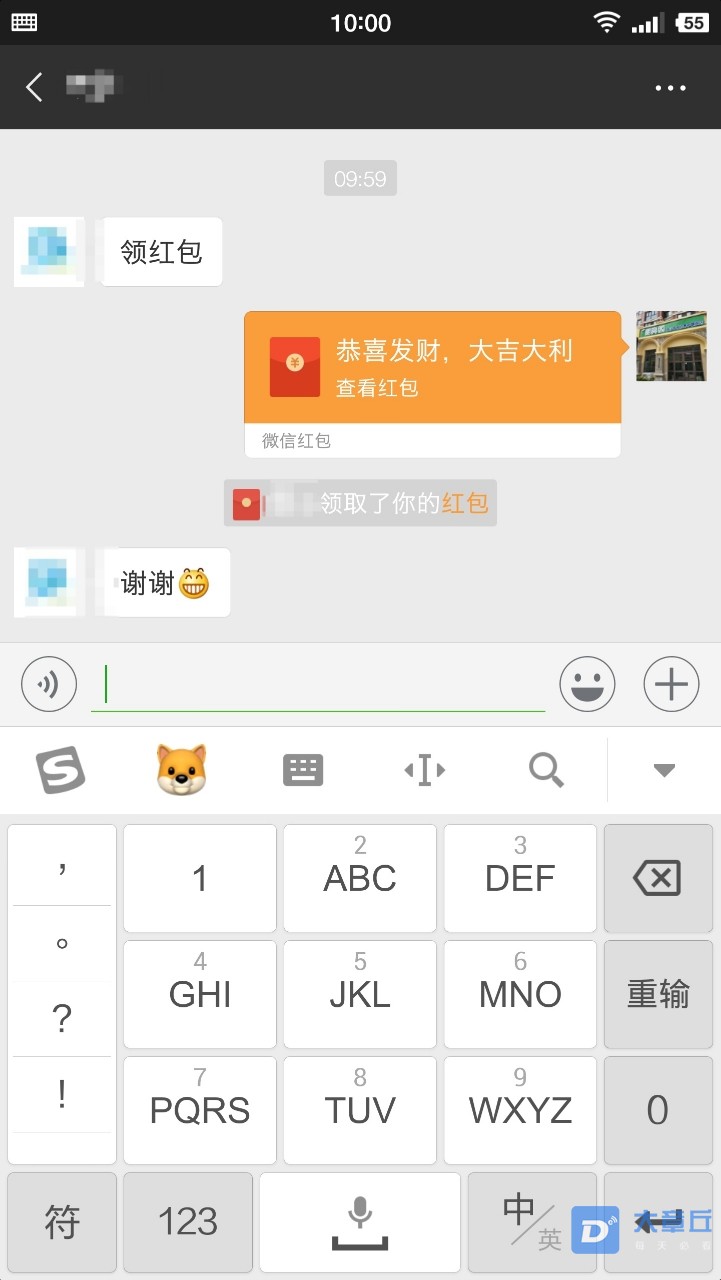Switch the keyboard layout
This screenshot has width=721, height=1280.
click(x=303, y=770)
